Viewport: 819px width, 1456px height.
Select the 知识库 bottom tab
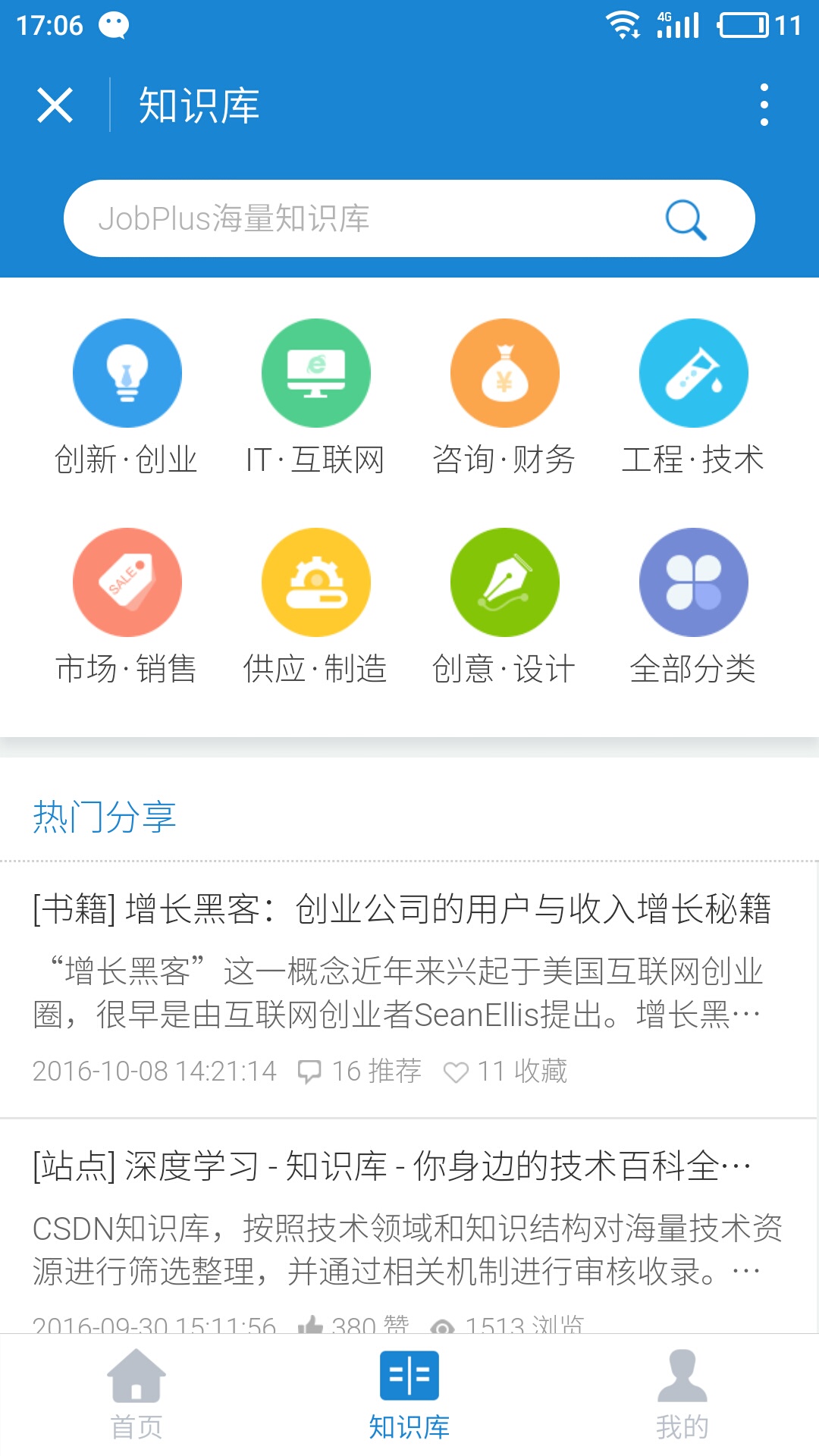(409, 1395)
